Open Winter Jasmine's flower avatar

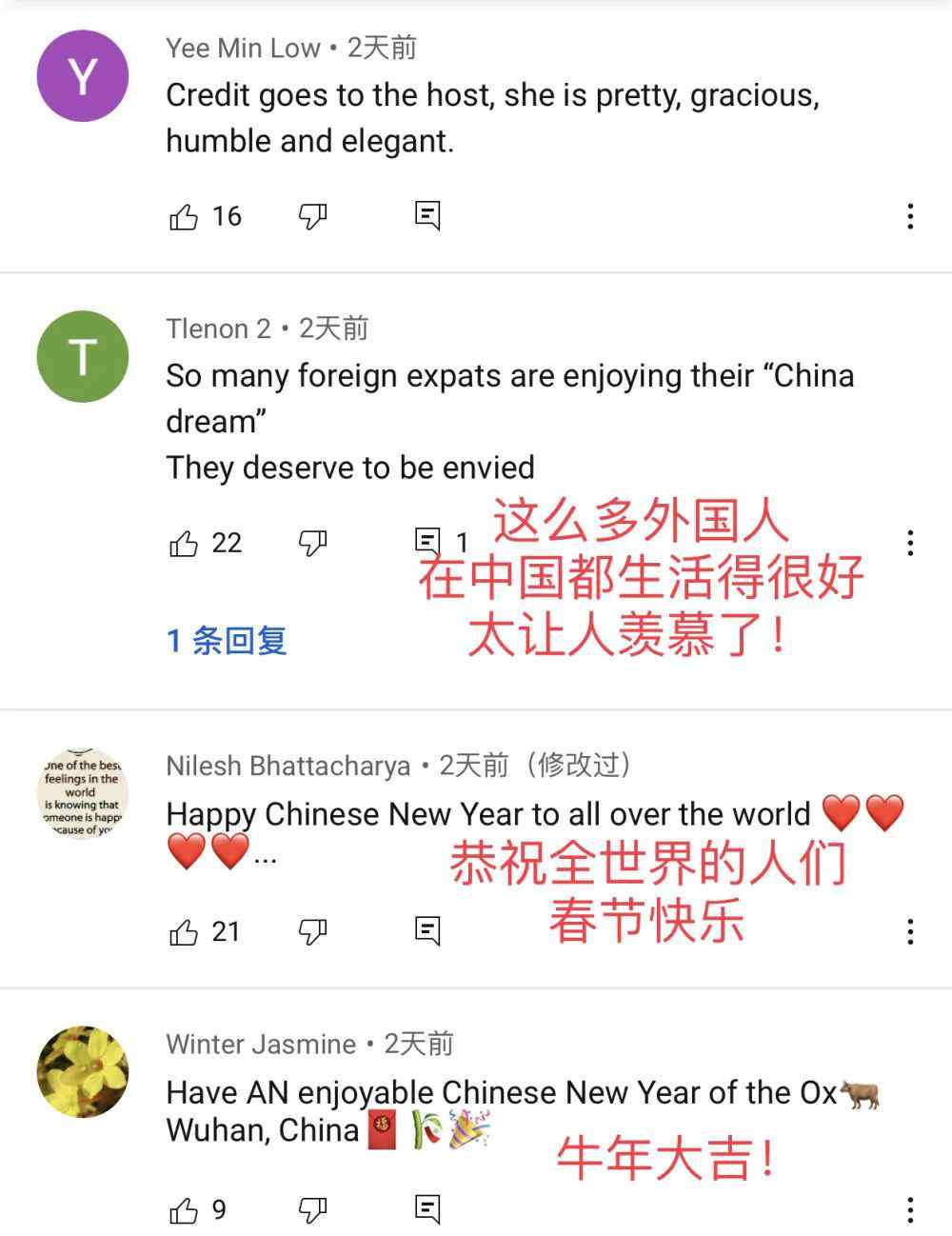tap(83, 1071)
